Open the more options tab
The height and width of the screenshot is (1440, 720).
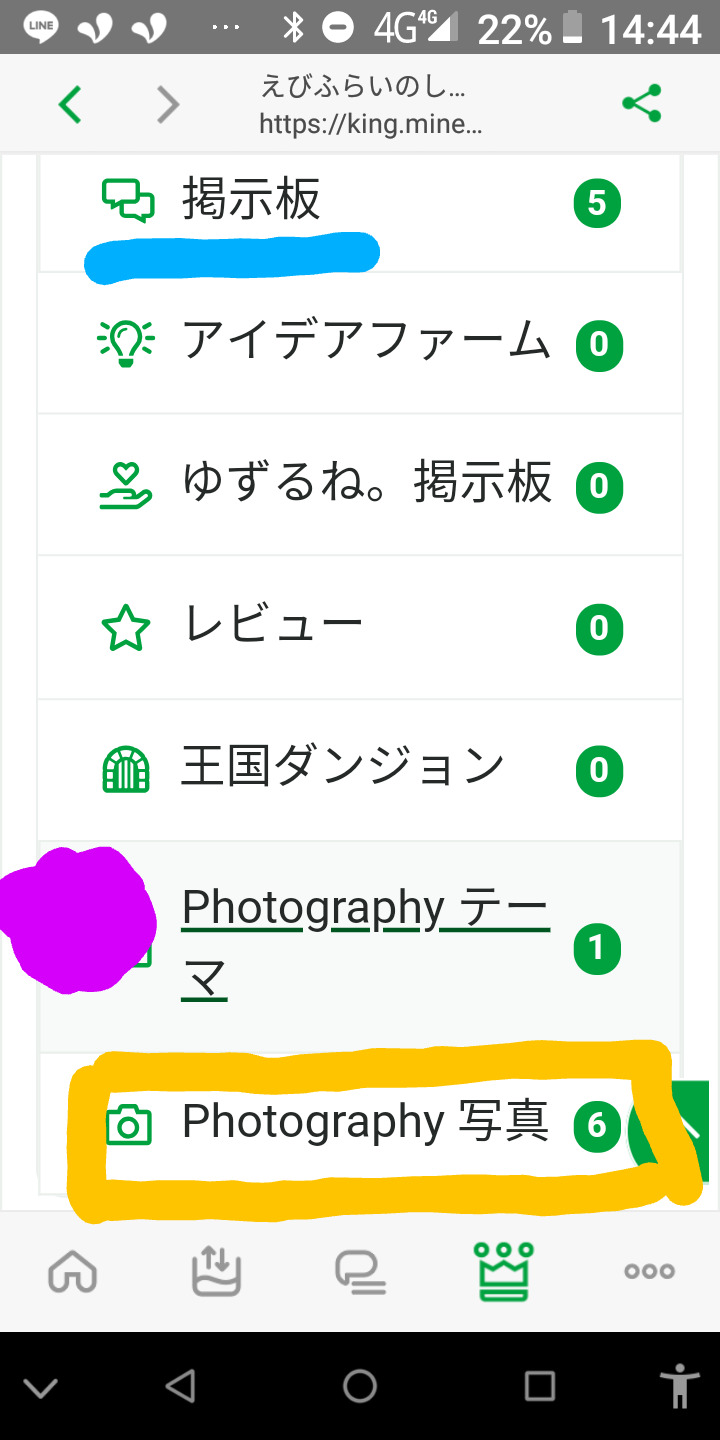click(649, 1271)
